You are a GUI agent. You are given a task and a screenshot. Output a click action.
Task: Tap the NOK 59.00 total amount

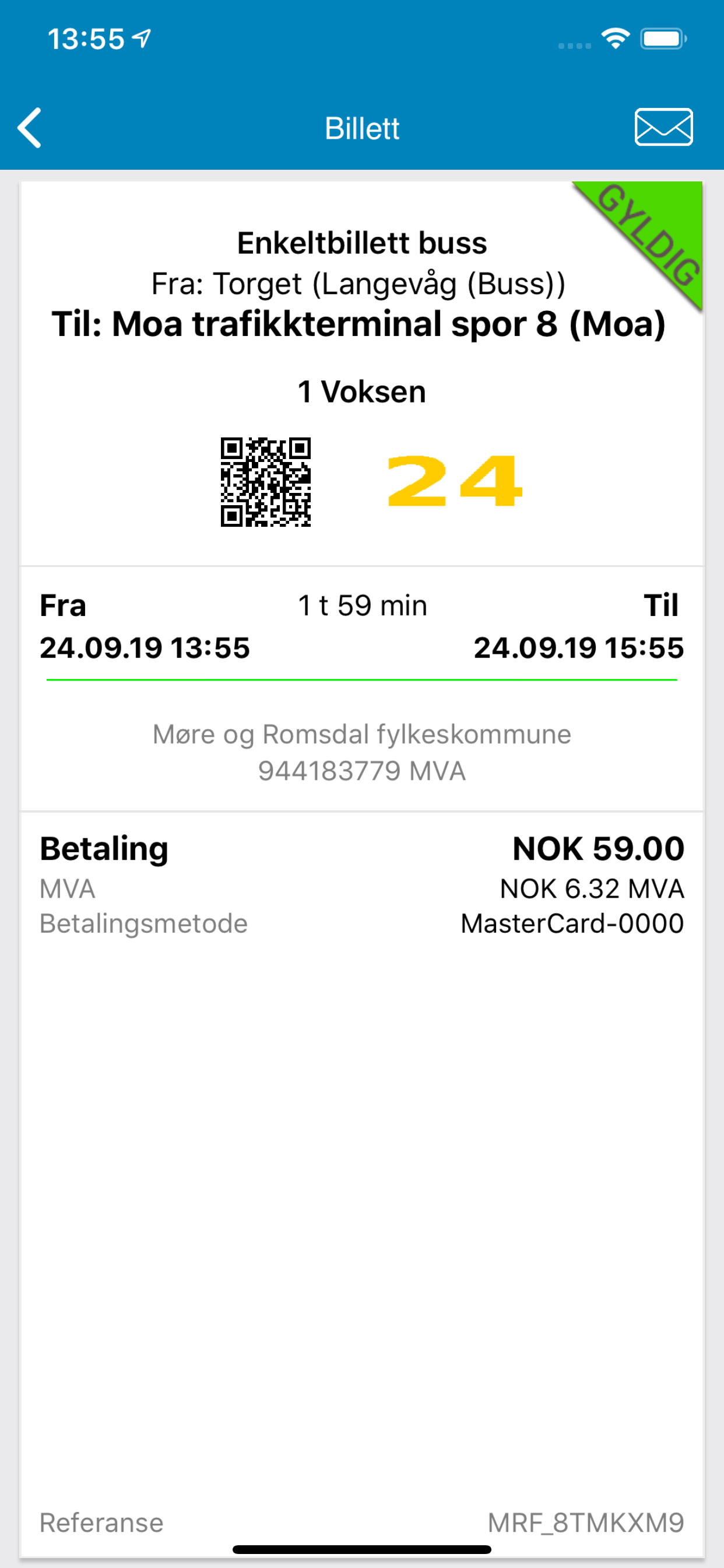coord(598,848)
